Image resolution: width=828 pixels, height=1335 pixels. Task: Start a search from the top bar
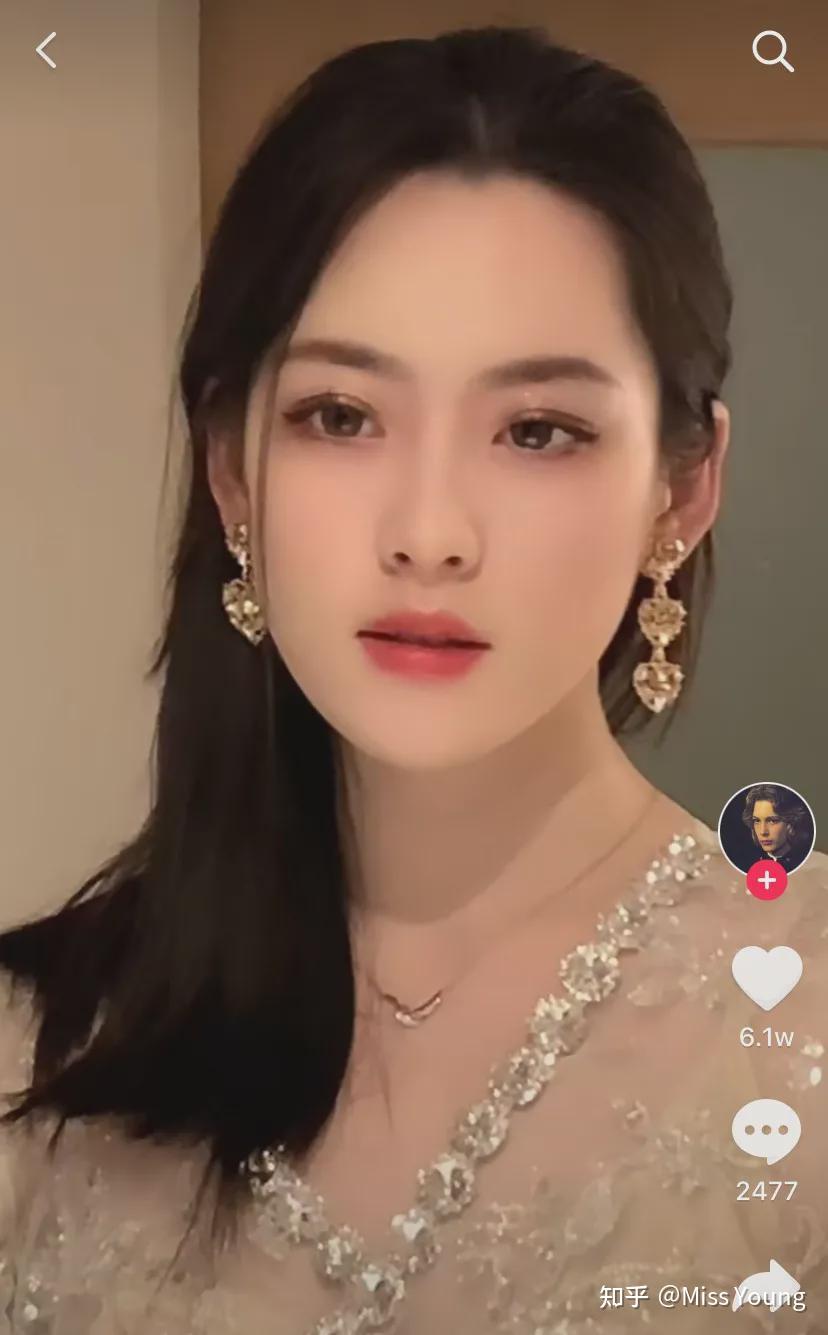[x=772, y=50]
